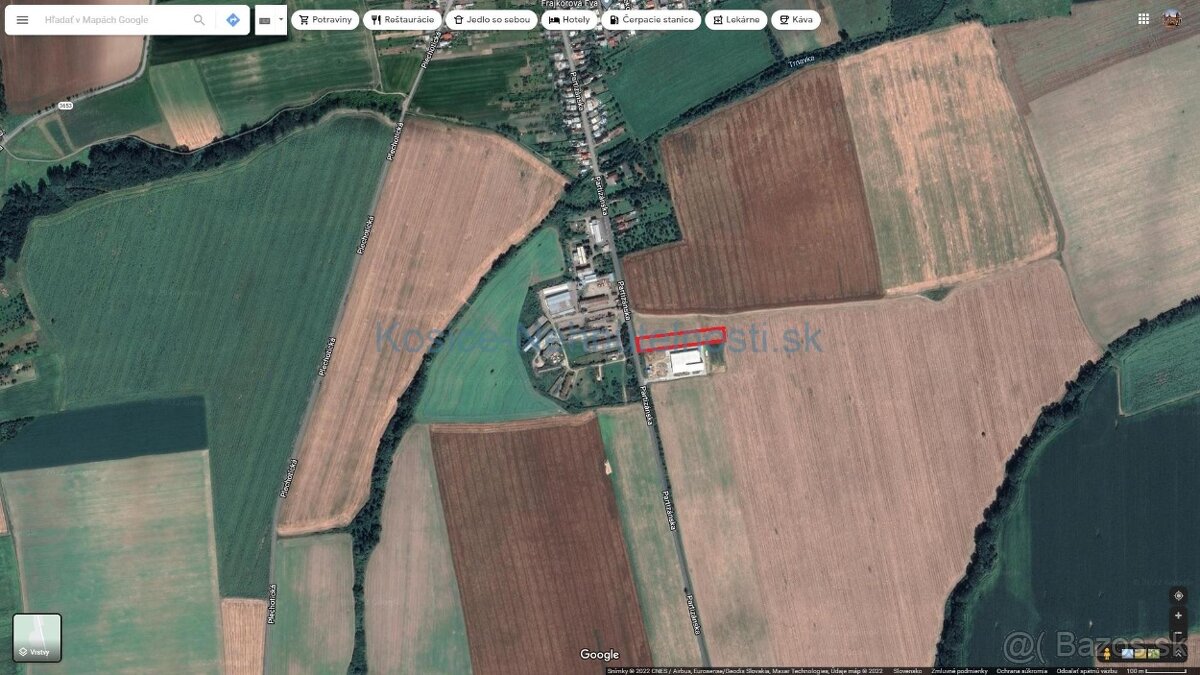Choose the Jedlo so sebou chip
This screenshot has height=675, width=1200.
(491, 20)
